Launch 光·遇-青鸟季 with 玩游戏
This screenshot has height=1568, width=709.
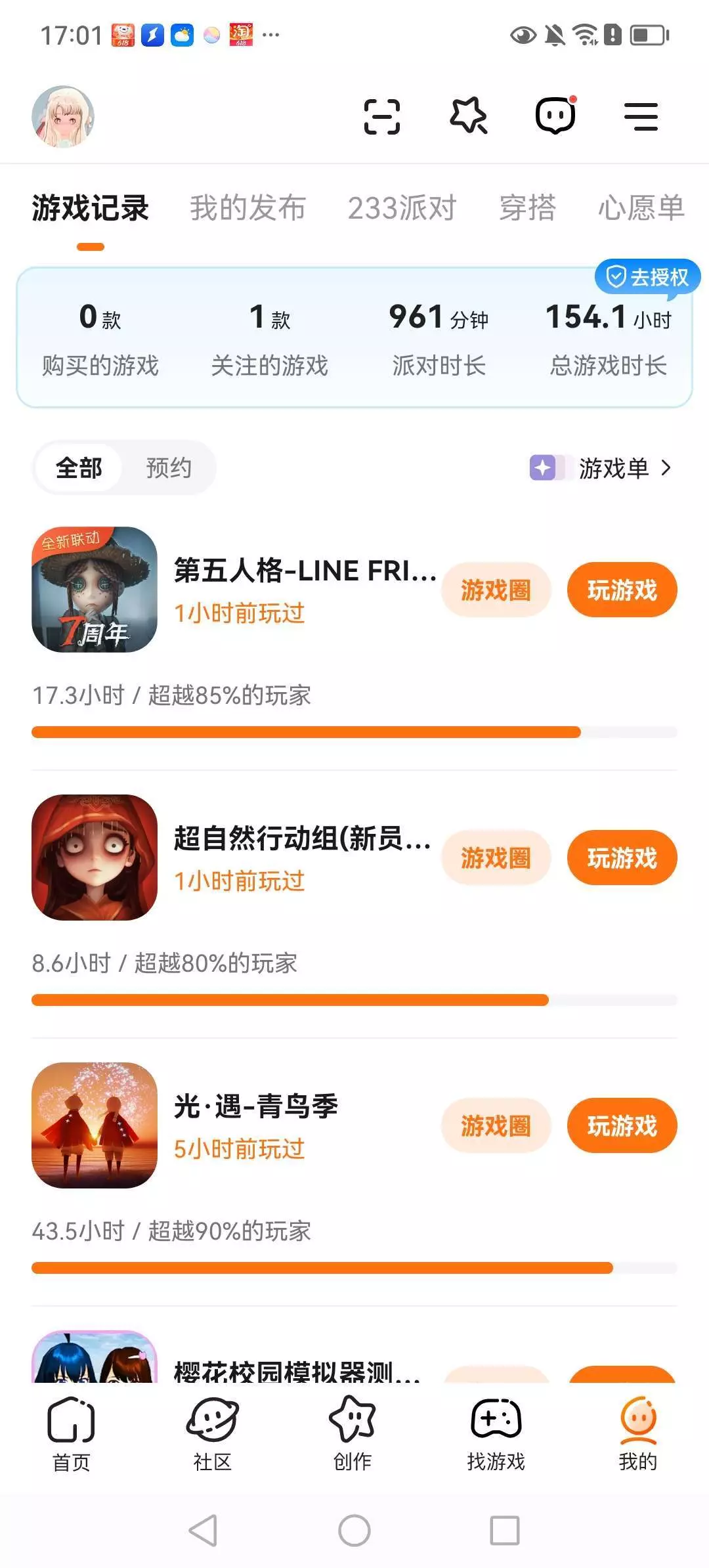pyautogui.click(x=622, y=1125)
